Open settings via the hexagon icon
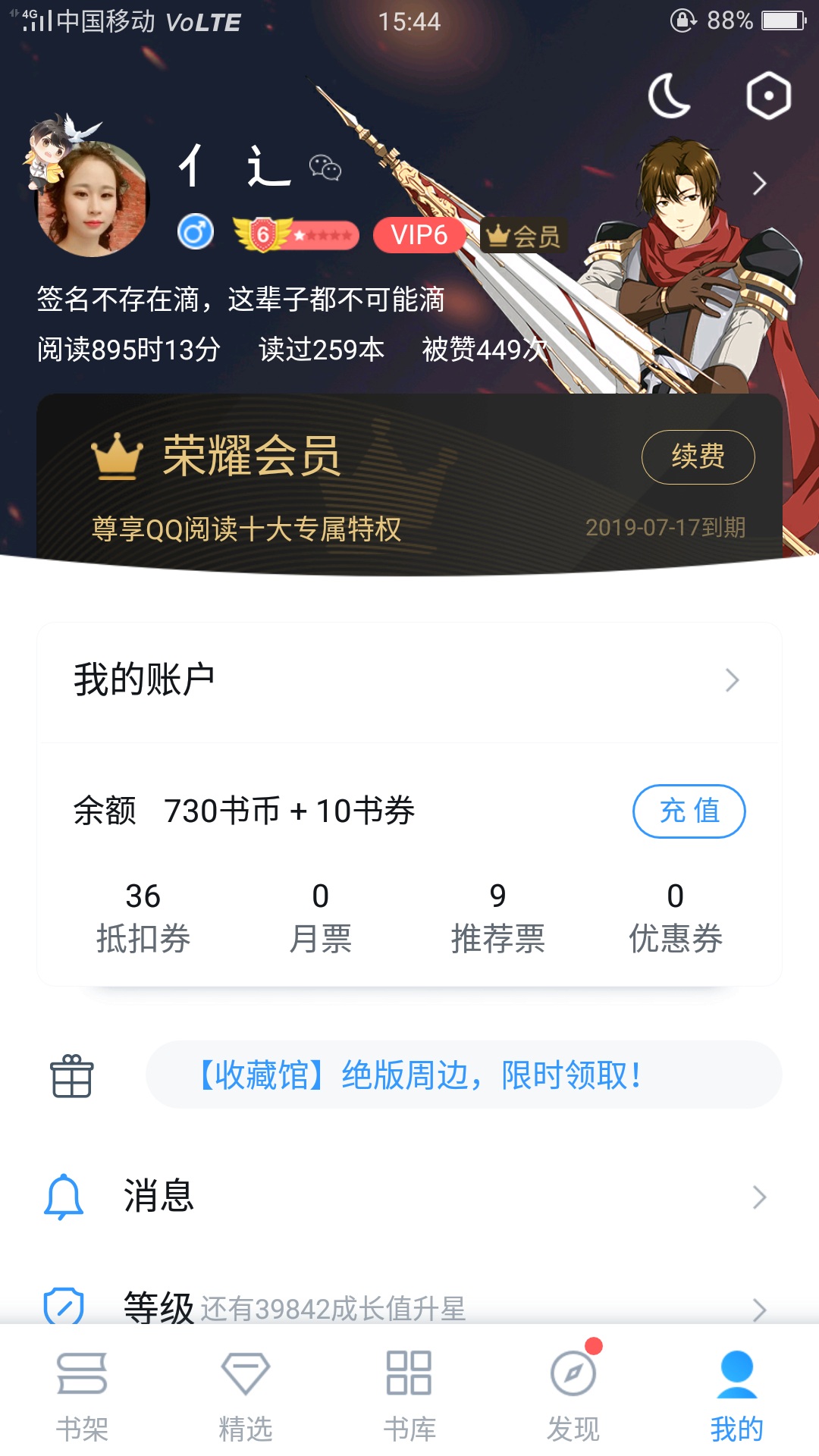Viewport: 819px width, 1456px height. (x=768, y=96)
